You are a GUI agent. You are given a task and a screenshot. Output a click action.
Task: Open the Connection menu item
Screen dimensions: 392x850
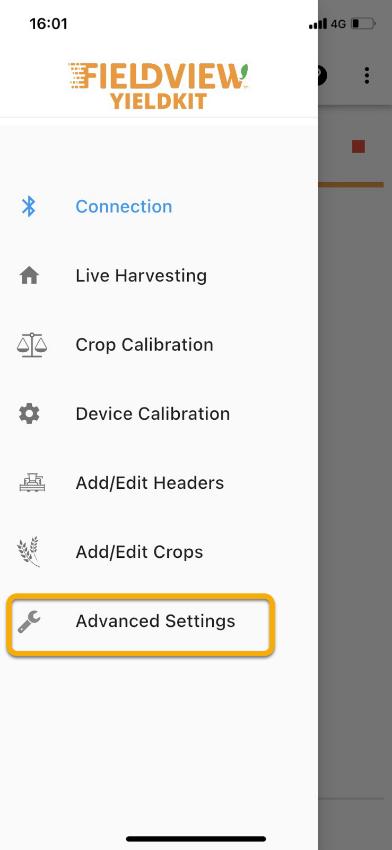[159, 207]
